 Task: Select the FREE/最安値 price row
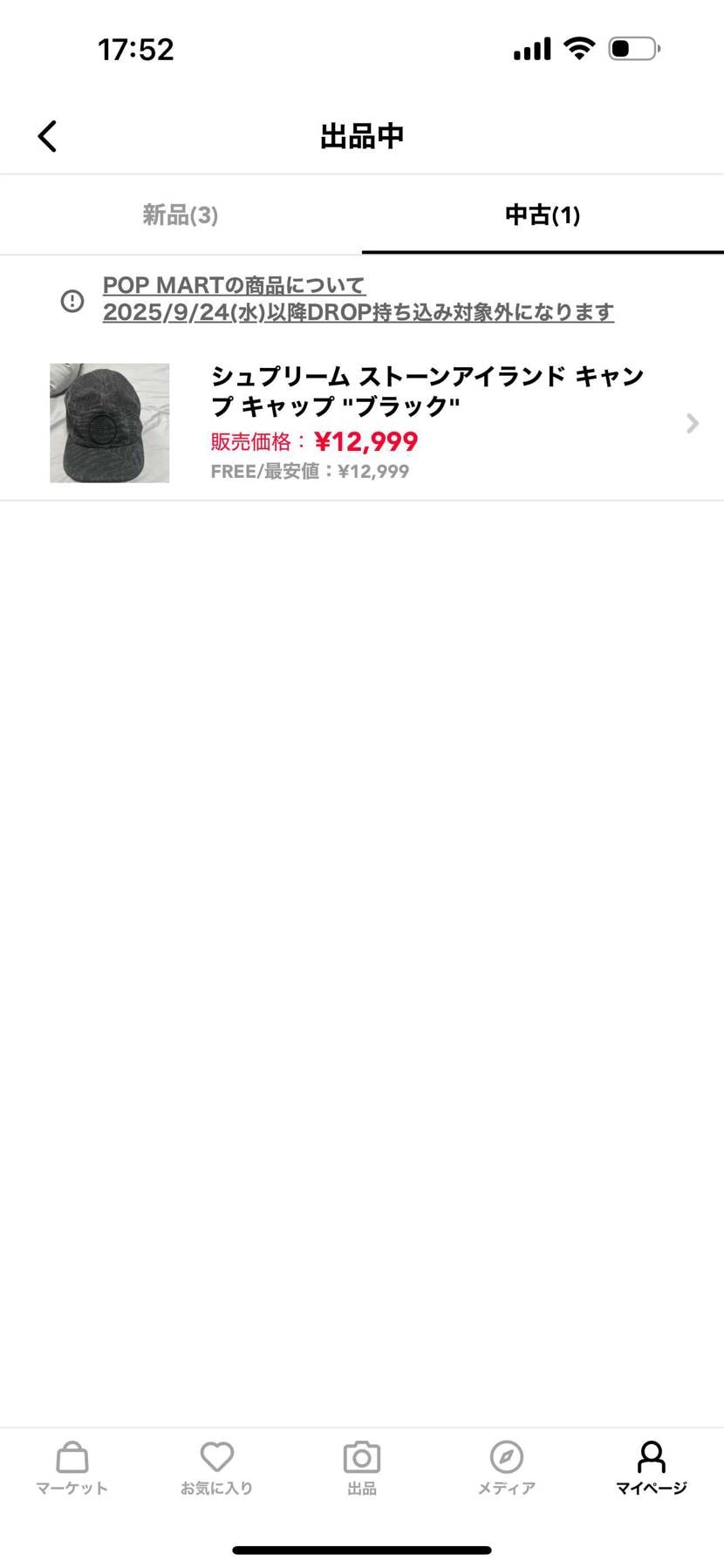click(308, 472)
